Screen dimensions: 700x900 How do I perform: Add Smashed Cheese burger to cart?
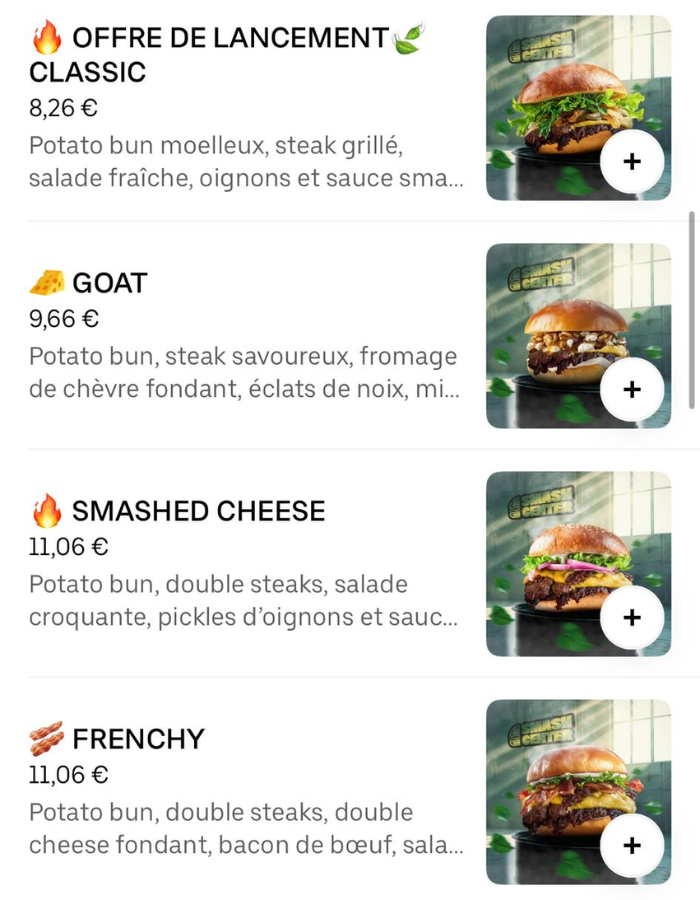tap(631, 617)
